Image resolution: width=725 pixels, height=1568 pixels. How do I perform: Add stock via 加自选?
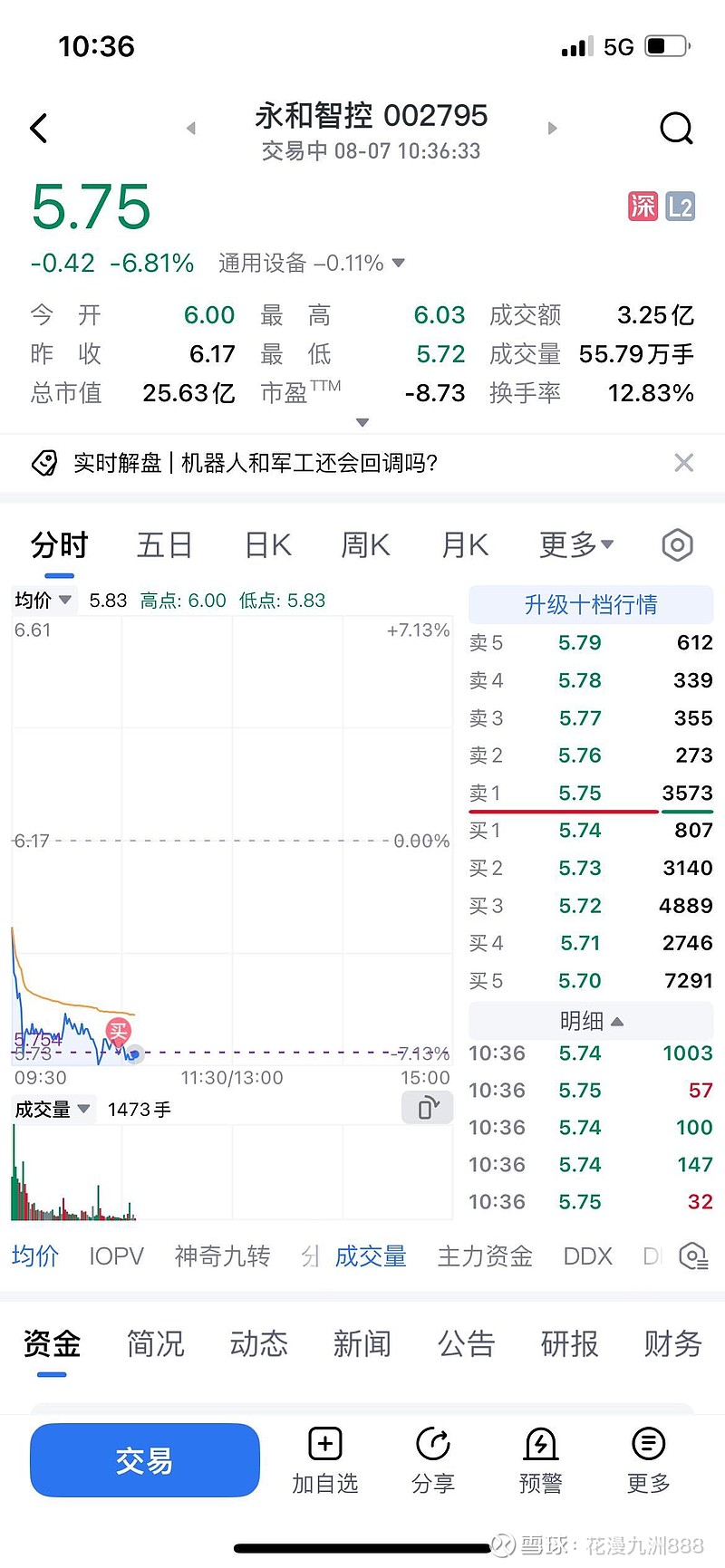pyautogui.click(x=325, y=1460)
